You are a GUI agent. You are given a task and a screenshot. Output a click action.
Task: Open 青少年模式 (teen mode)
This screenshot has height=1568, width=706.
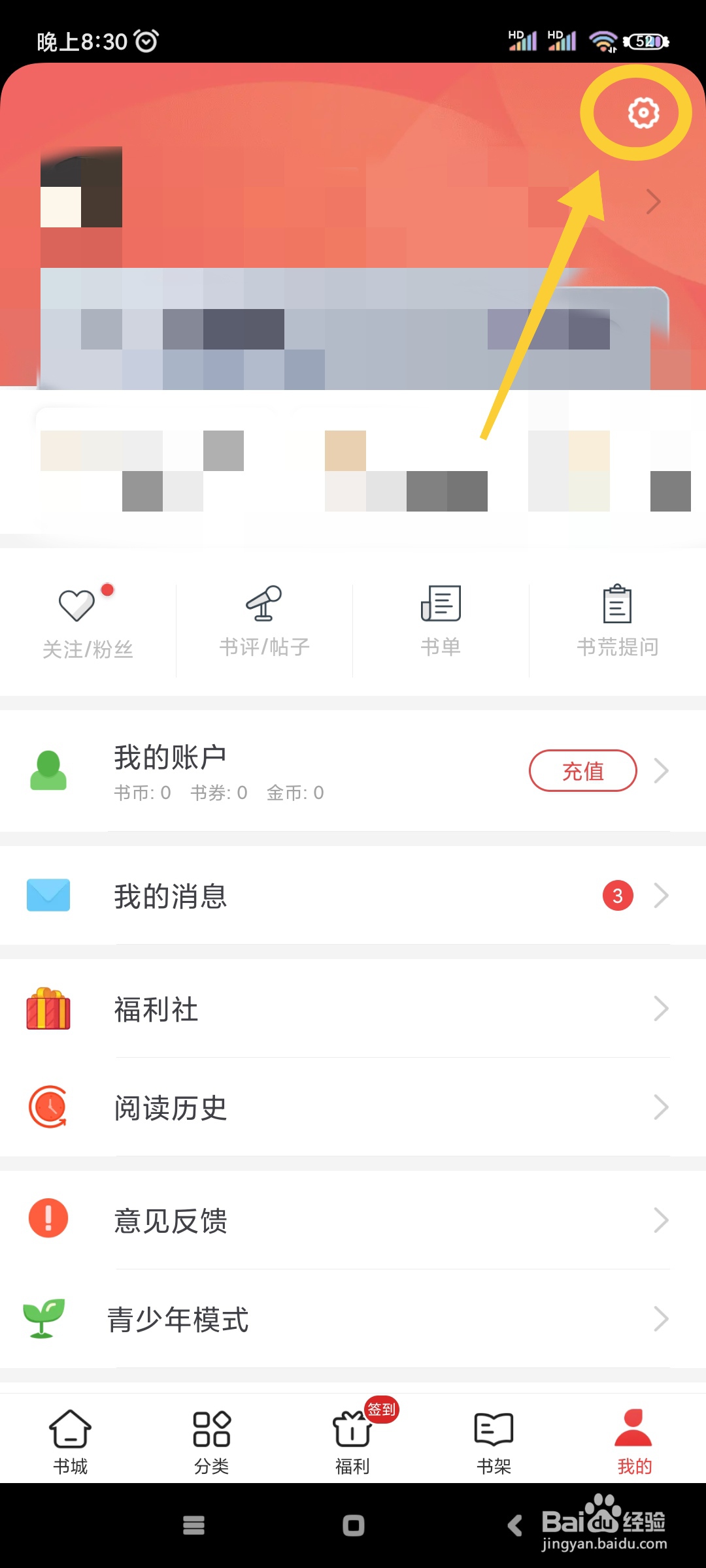pyautogui.click(x=353, y=1319)
